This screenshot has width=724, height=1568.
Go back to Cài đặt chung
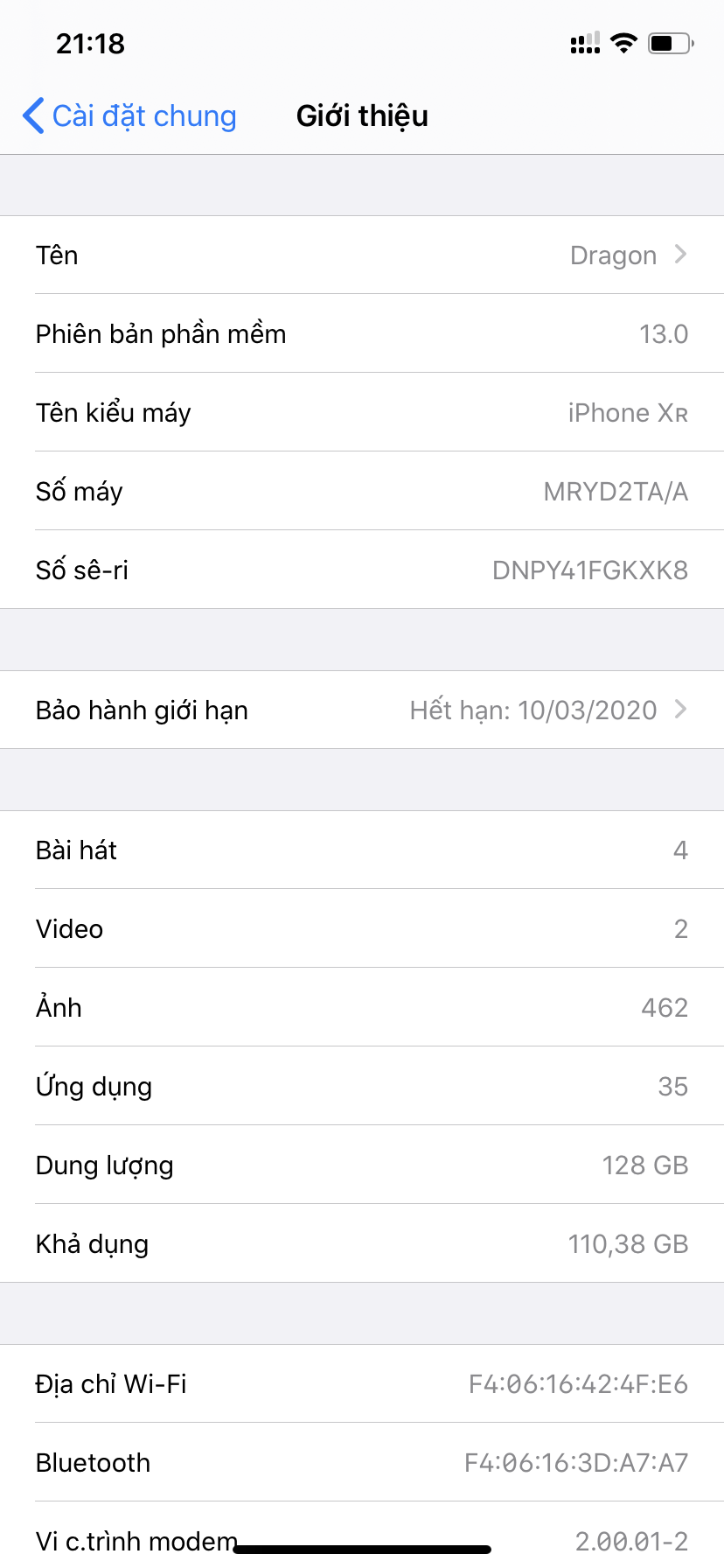(x=129, y=115)
